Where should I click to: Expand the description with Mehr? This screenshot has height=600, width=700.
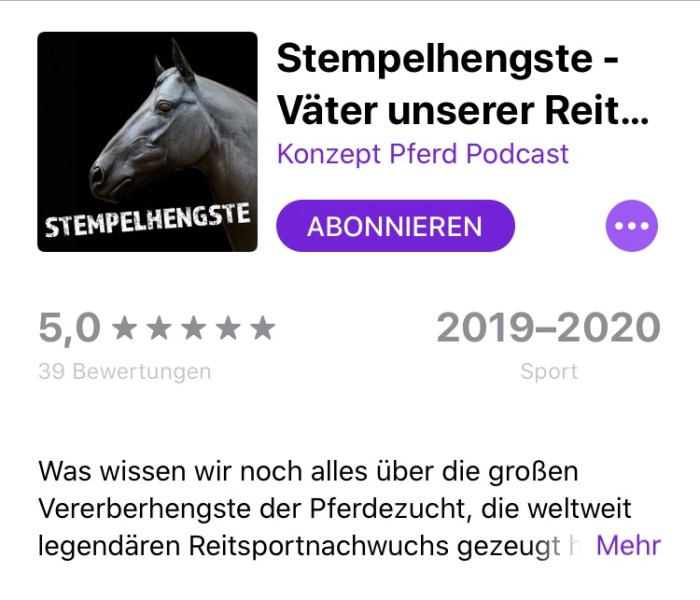pos(628,546)
